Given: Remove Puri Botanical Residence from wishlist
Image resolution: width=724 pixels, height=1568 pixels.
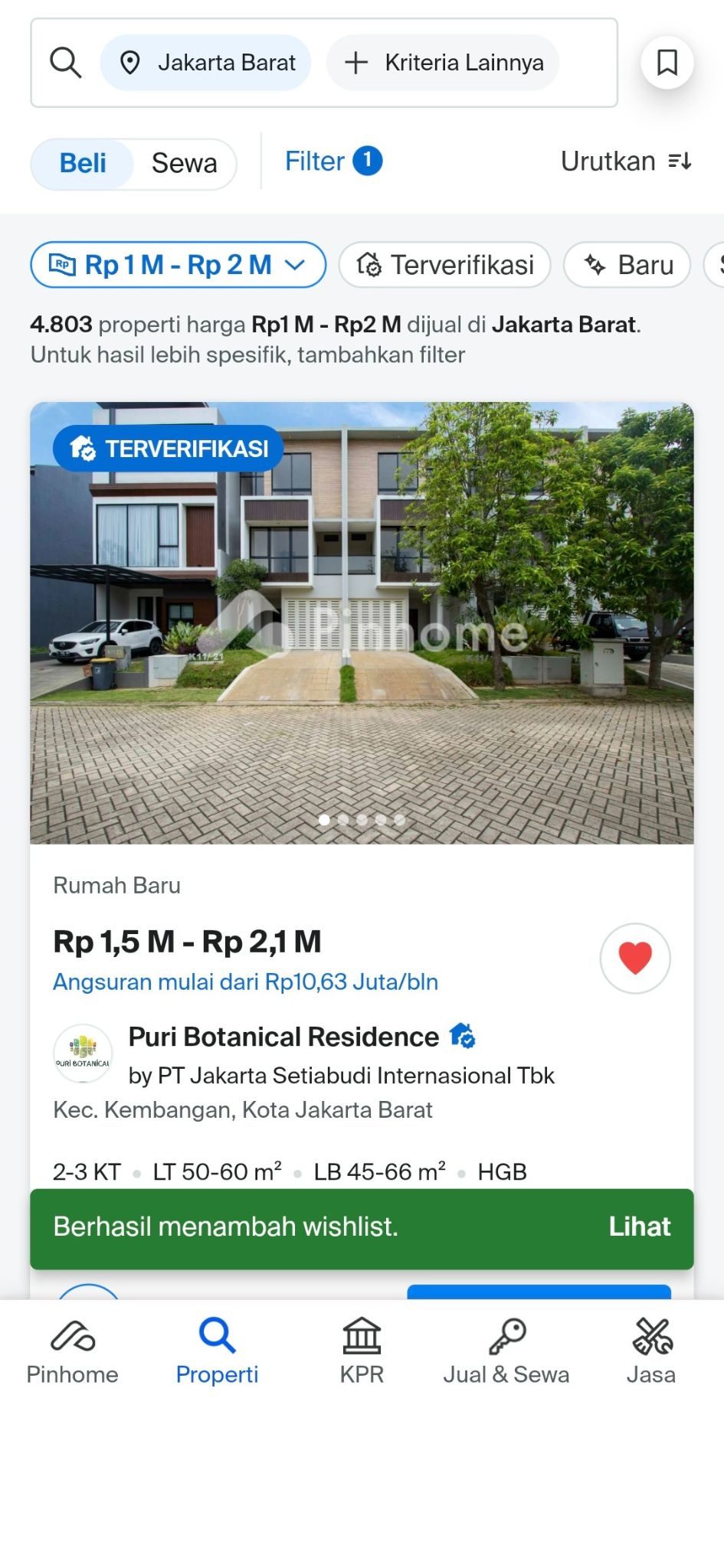Looking at the screenshot, I should pyautogui.click(x=634, y=958).
